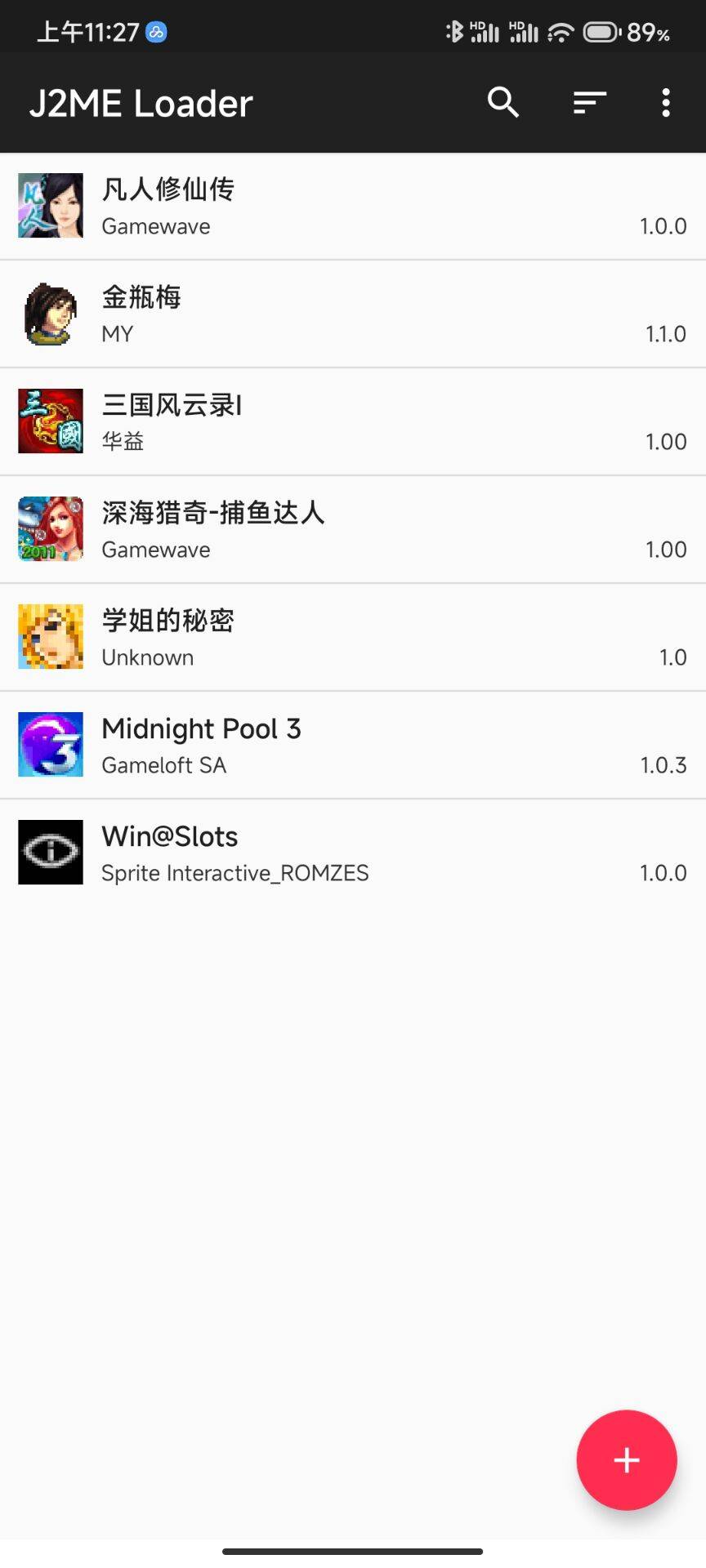Start 深海猎奇-捕鱼达人
The height and width of the screenshot is (1568, 706).
[x=353, y=530]
